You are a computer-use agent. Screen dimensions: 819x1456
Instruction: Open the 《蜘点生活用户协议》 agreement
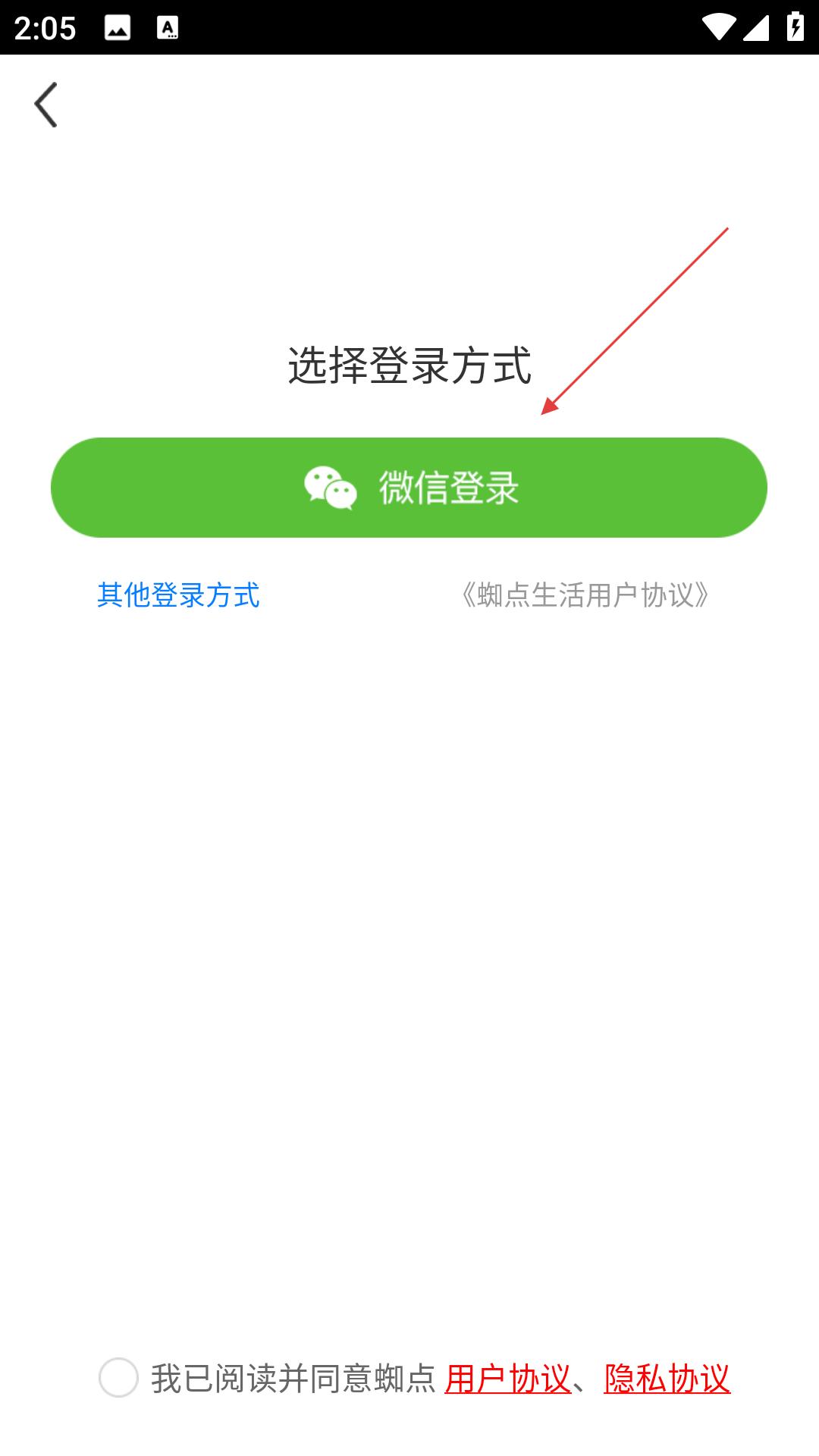[585, 595]
